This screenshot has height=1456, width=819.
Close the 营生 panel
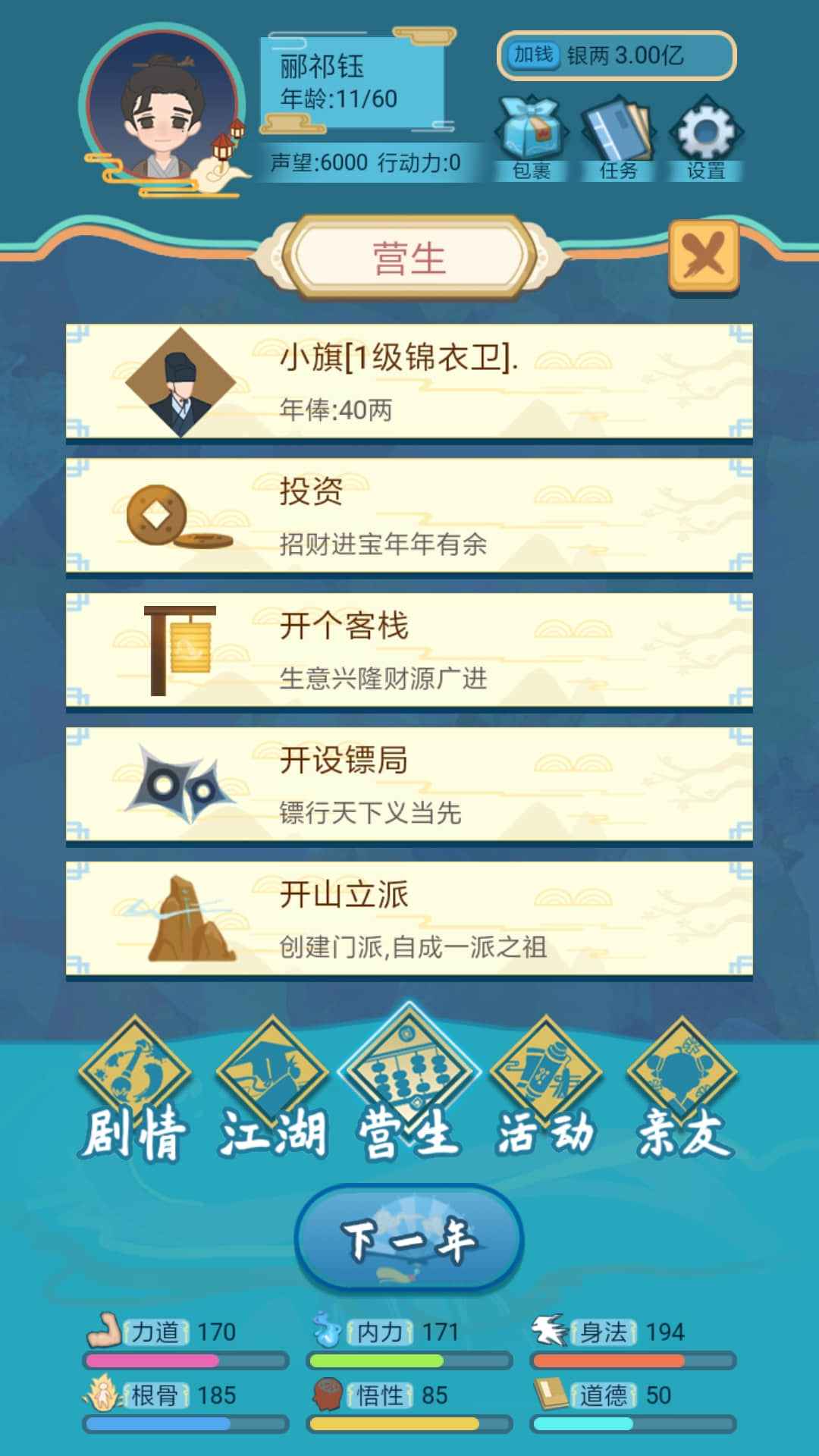tap(704, 256)
